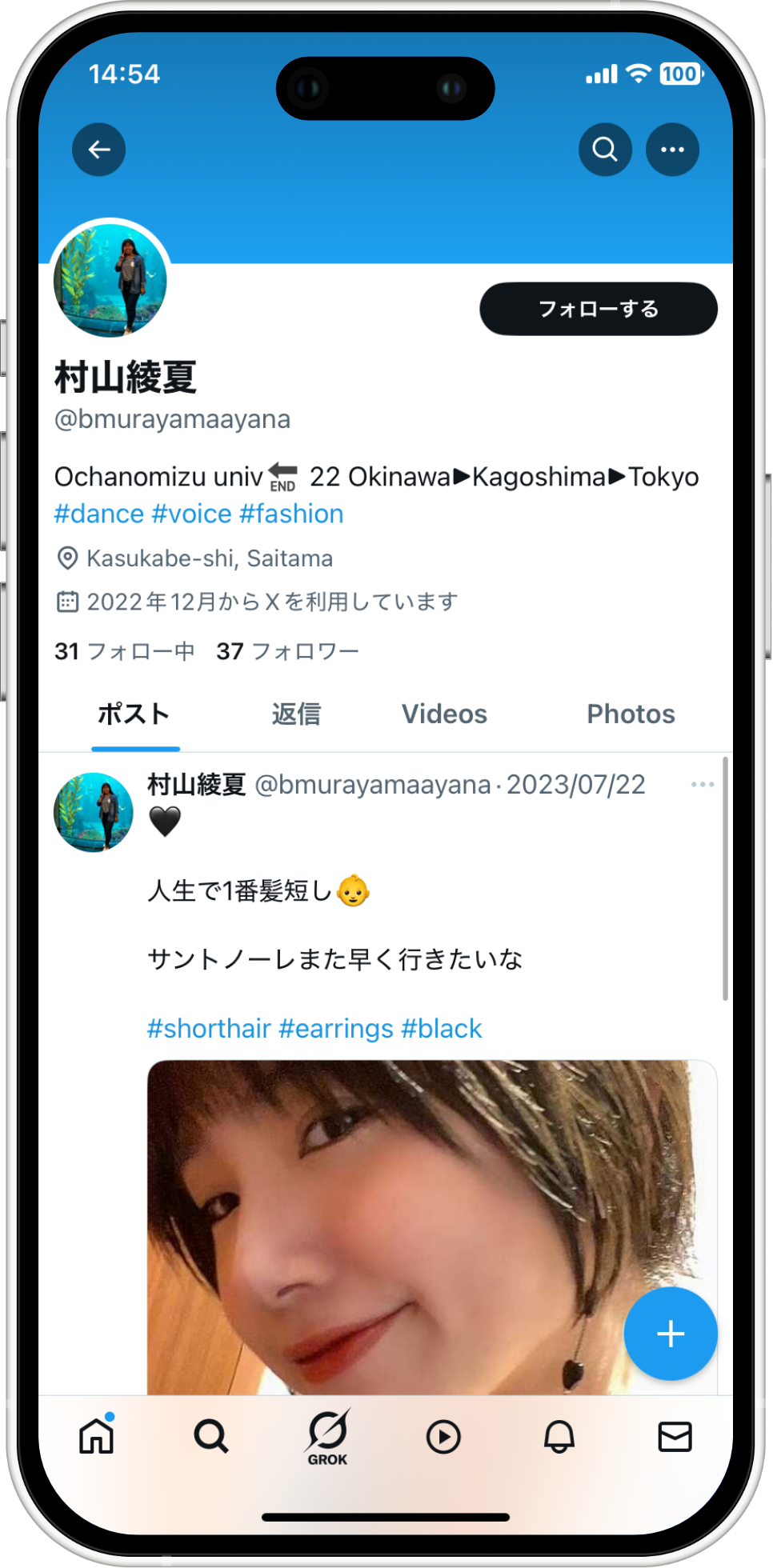Open the #shorthair hashtag in the post
The image size is (773, 1568).
[209, 1028]
